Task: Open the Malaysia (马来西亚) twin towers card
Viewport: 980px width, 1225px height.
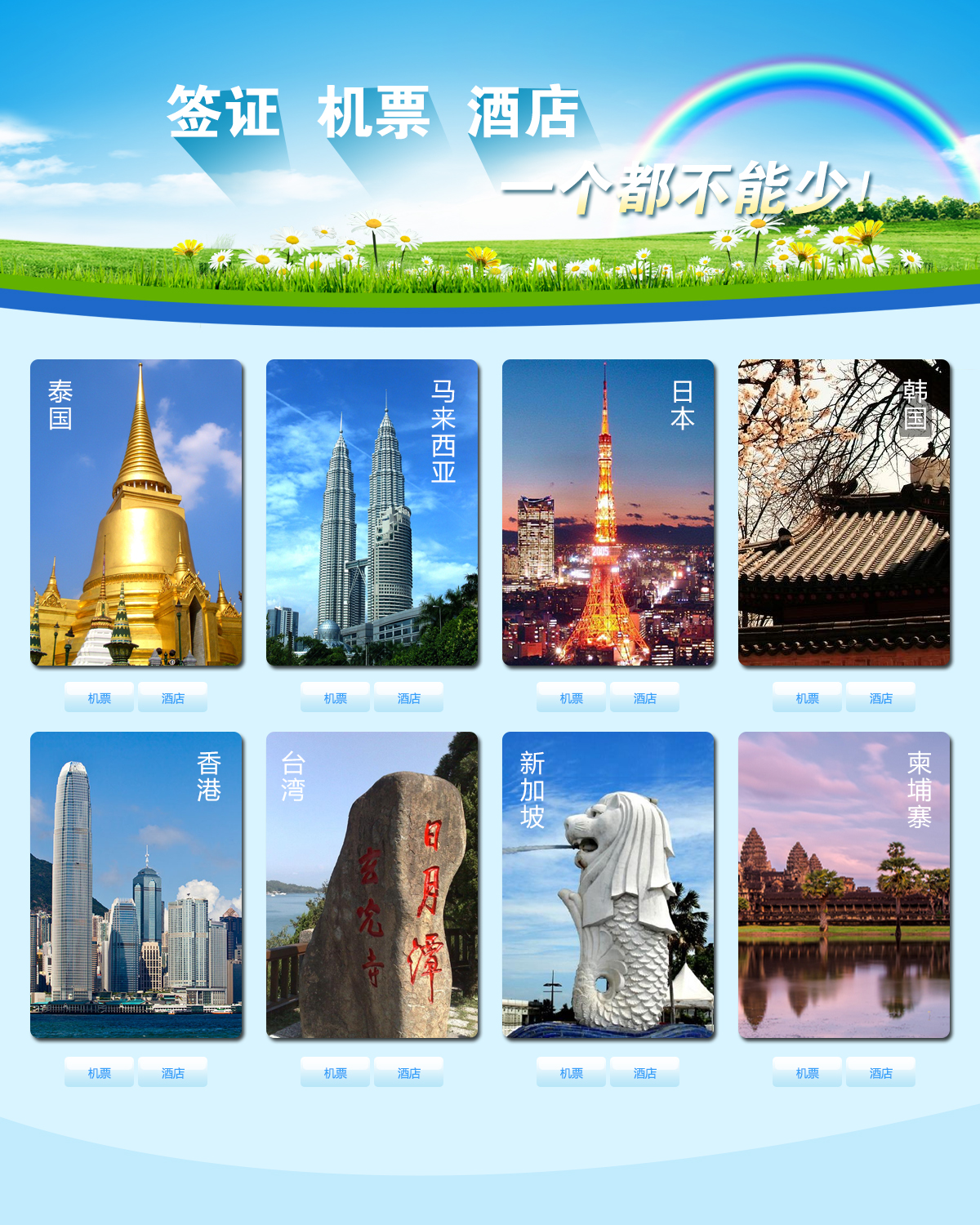Action: click(372, 513)
